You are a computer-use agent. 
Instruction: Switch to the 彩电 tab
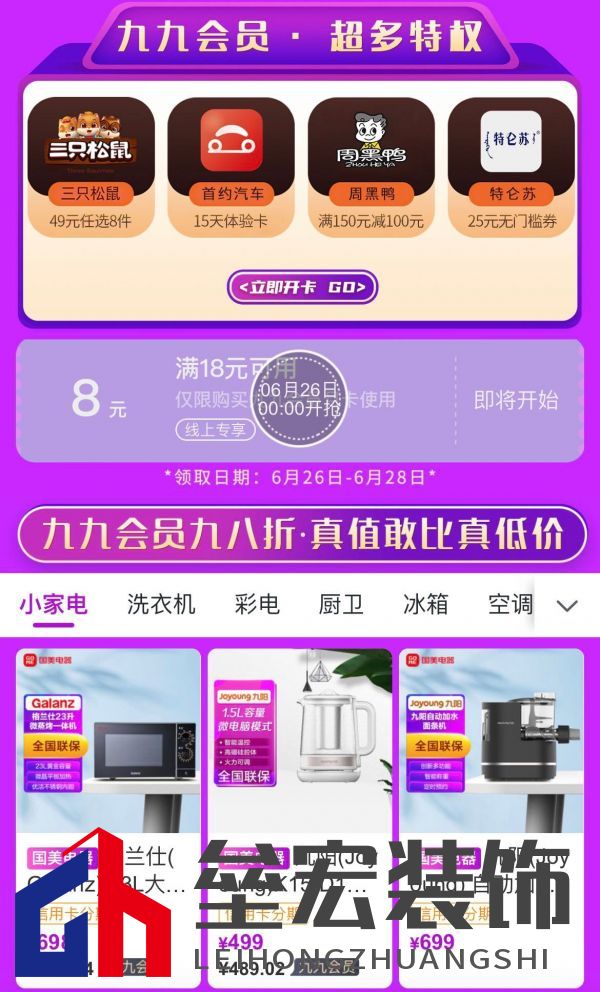pos(257,604)
